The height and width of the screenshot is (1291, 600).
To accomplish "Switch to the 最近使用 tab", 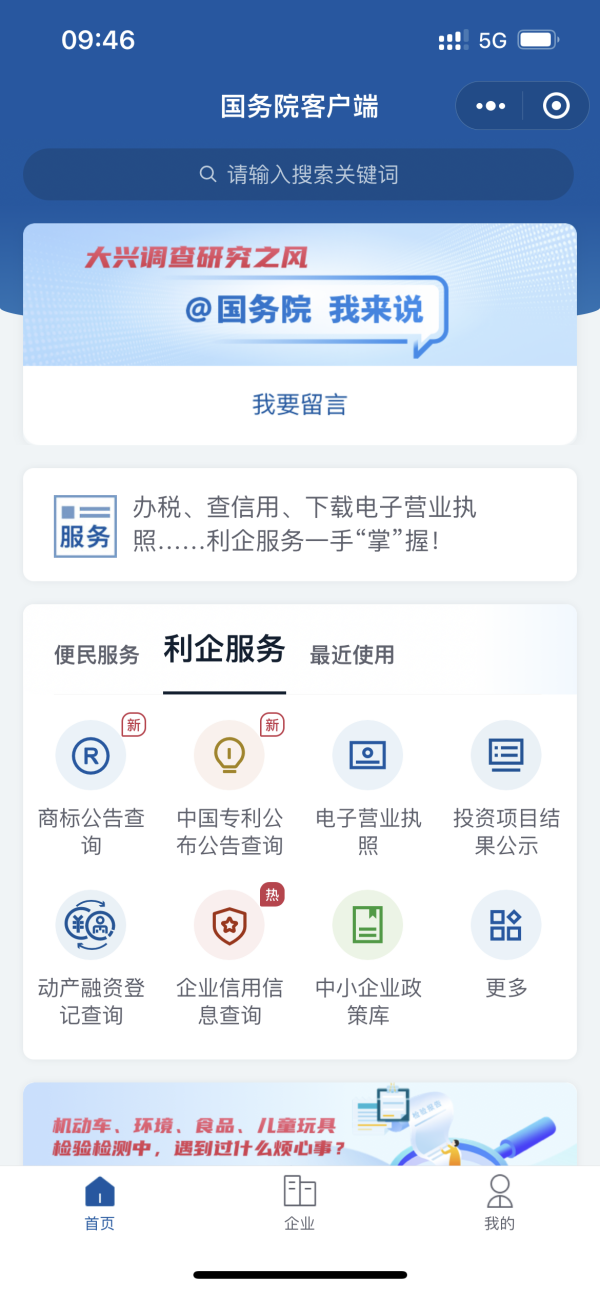I will [x=352, y=655].
